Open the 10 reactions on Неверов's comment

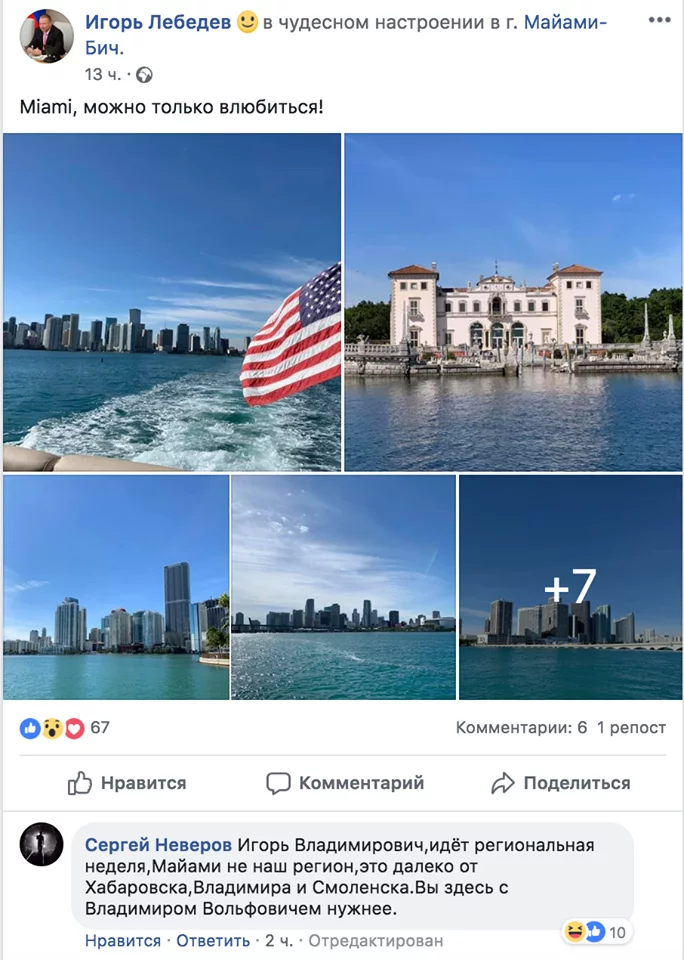pos(598,932)
